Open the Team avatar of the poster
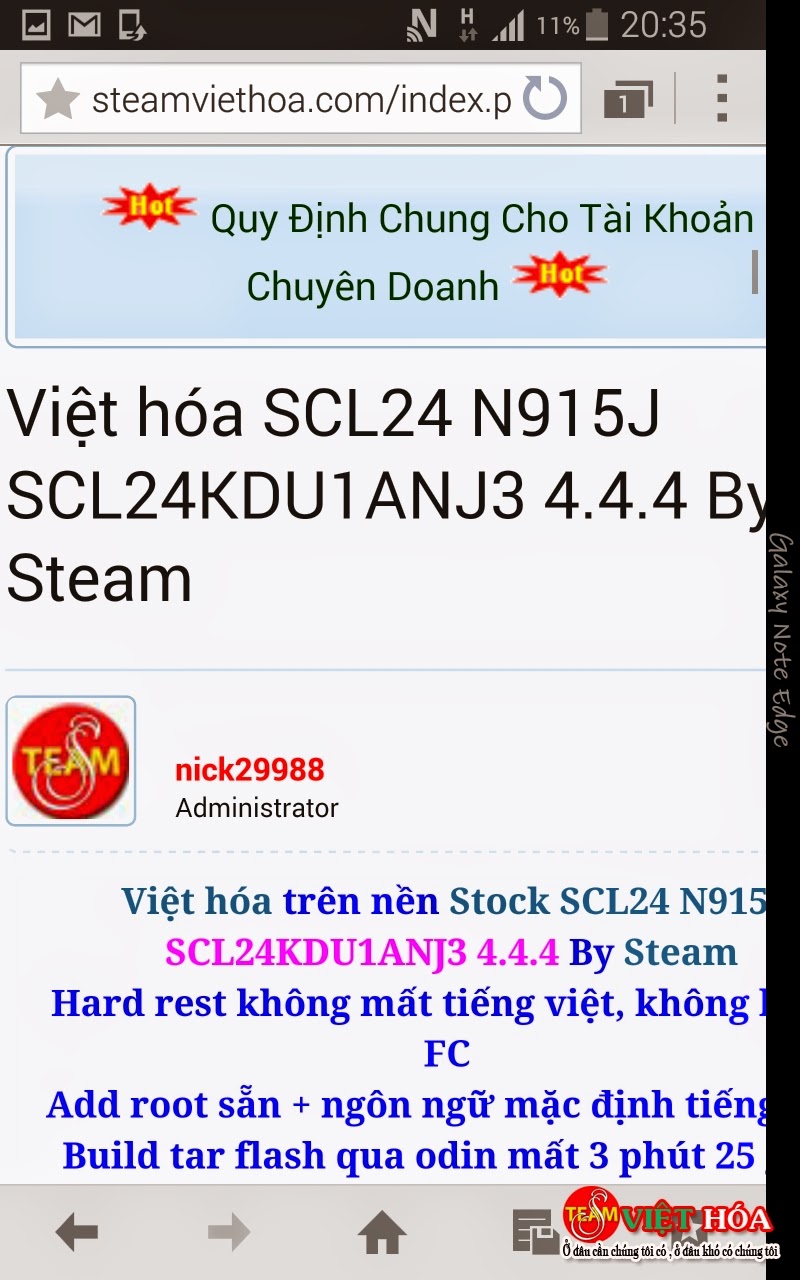800x1280 pixels. [71, 761]
